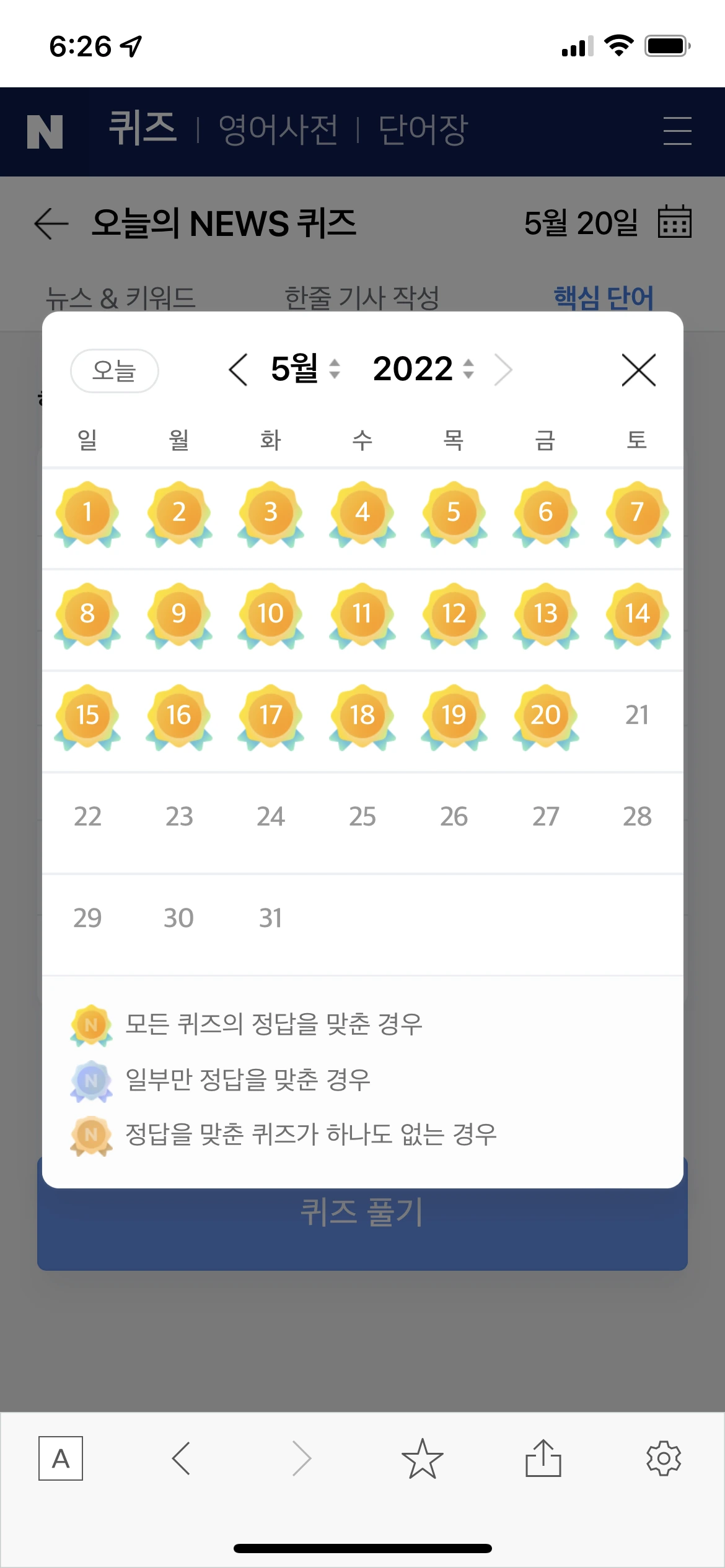Image resolution: width=725 pixels, height=1568 pixels.
Task: Pick the 12th in the calendar
Action: tap(454, 615)
